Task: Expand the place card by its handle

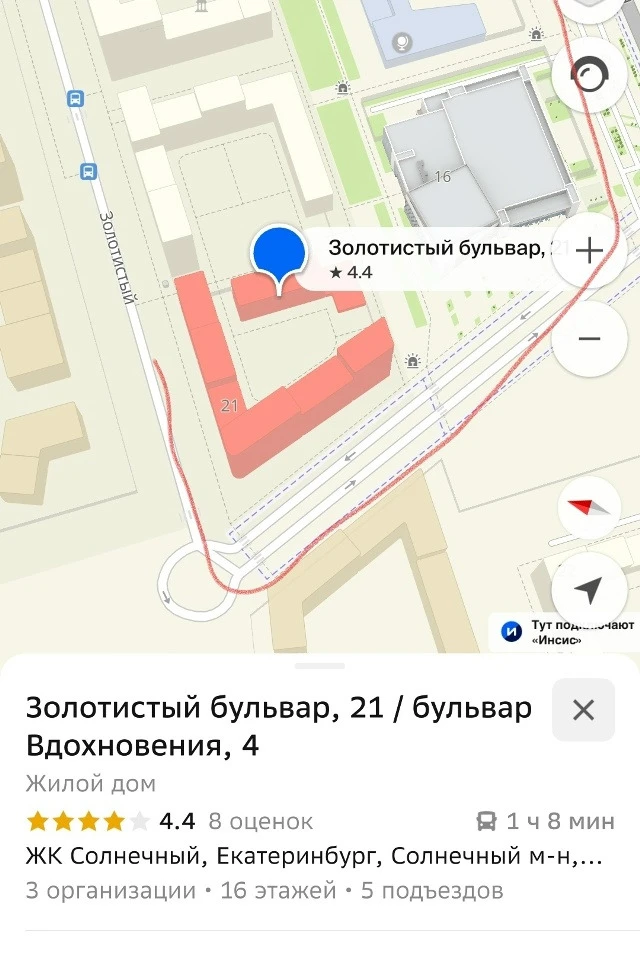Action: (x=320, y=666)
